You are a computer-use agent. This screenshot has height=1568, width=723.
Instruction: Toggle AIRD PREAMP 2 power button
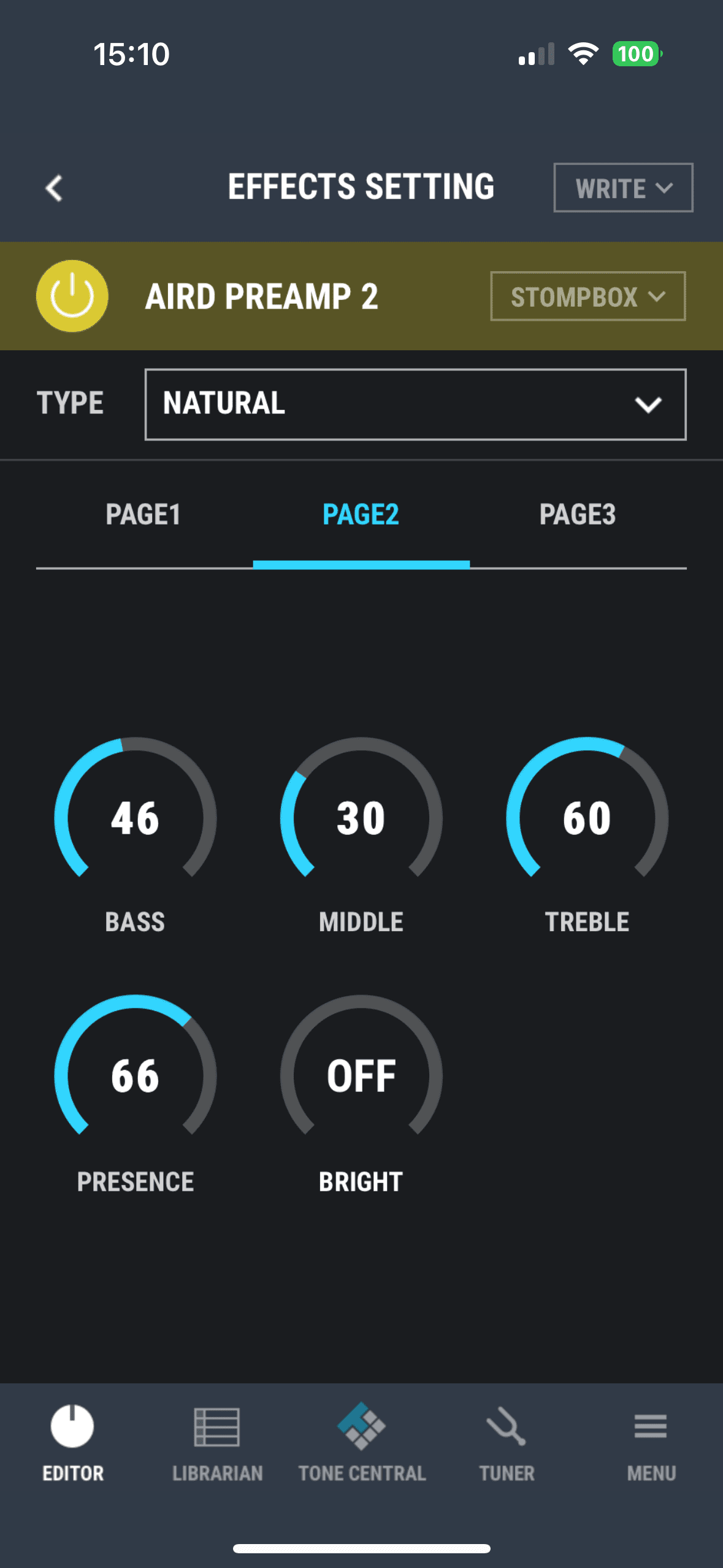[x=72, y=296]
